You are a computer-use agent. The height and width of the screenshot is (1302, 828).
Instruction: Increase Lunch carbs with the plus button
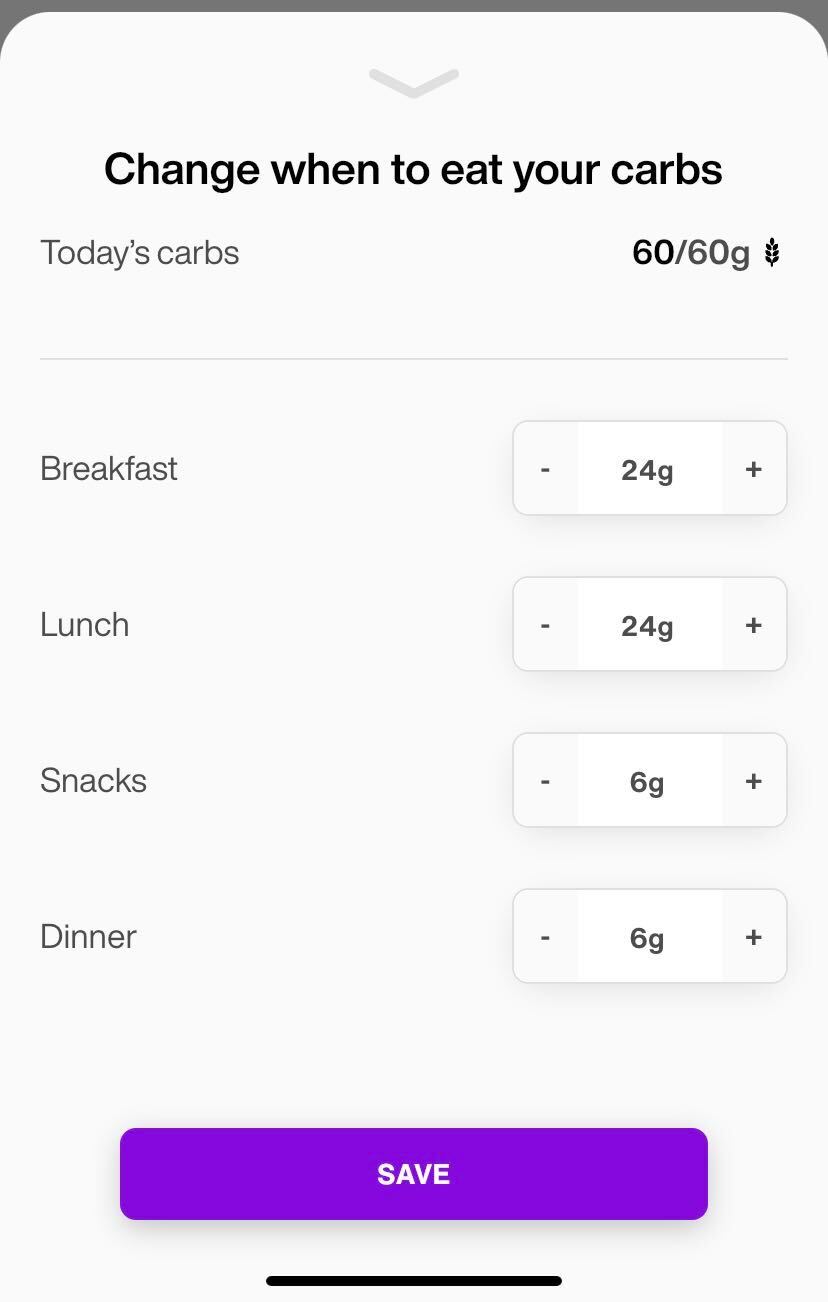tap(754, 624)
